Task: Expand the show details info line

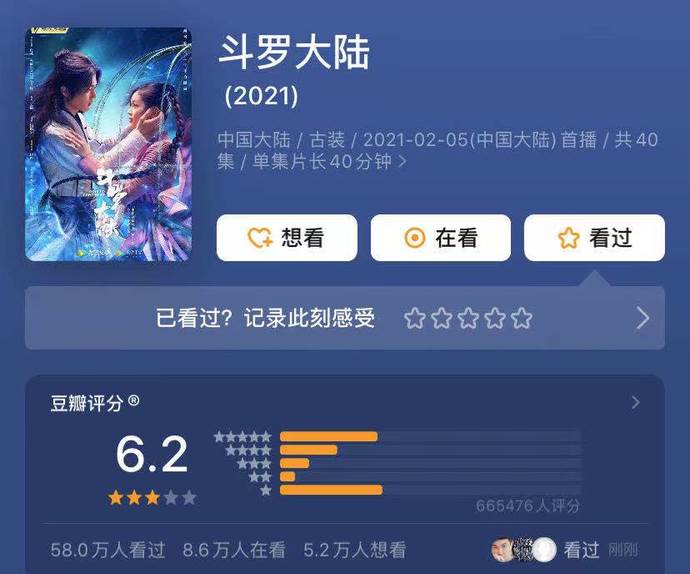Action: (402, 161)
